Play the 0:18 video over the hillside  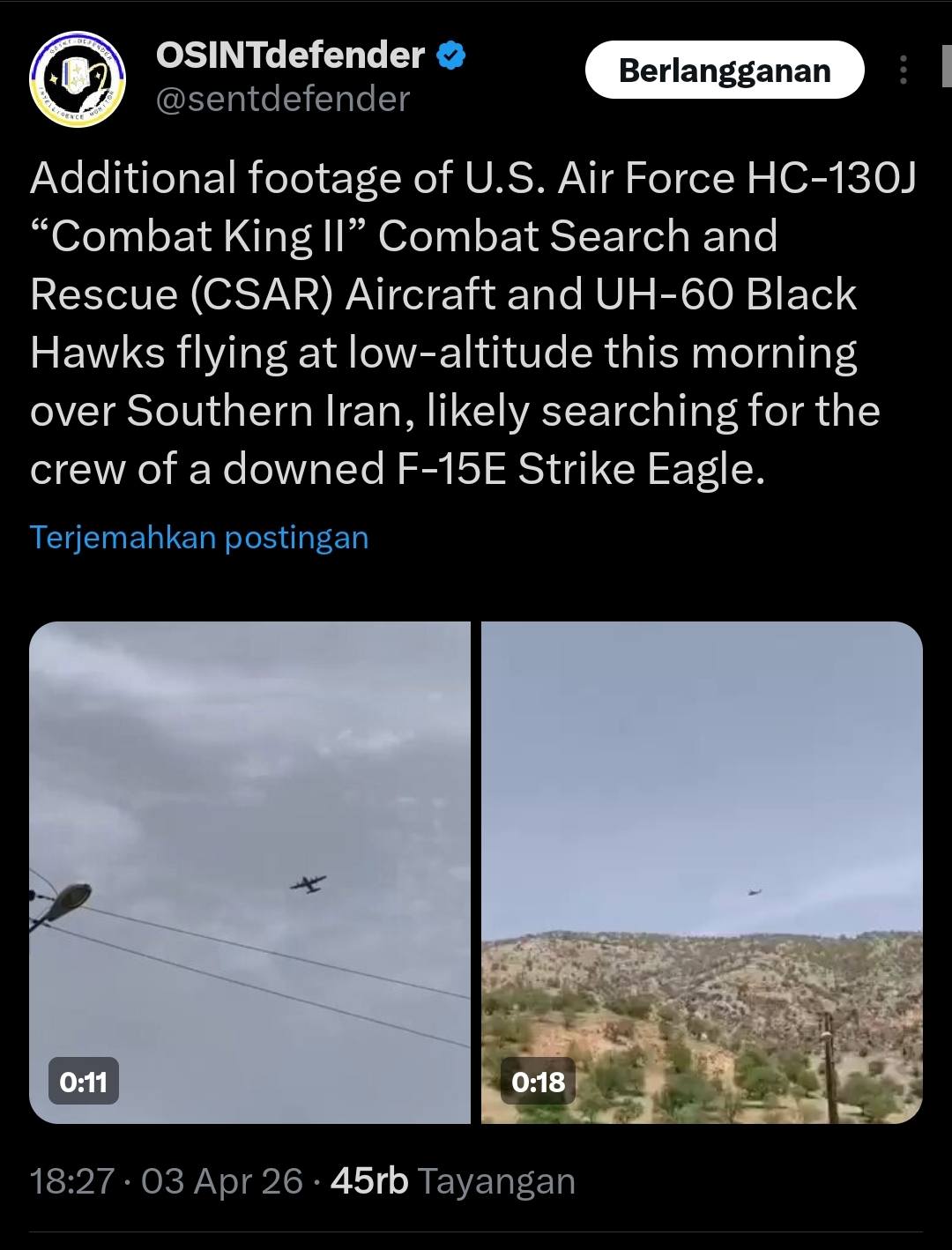(702, 872)
